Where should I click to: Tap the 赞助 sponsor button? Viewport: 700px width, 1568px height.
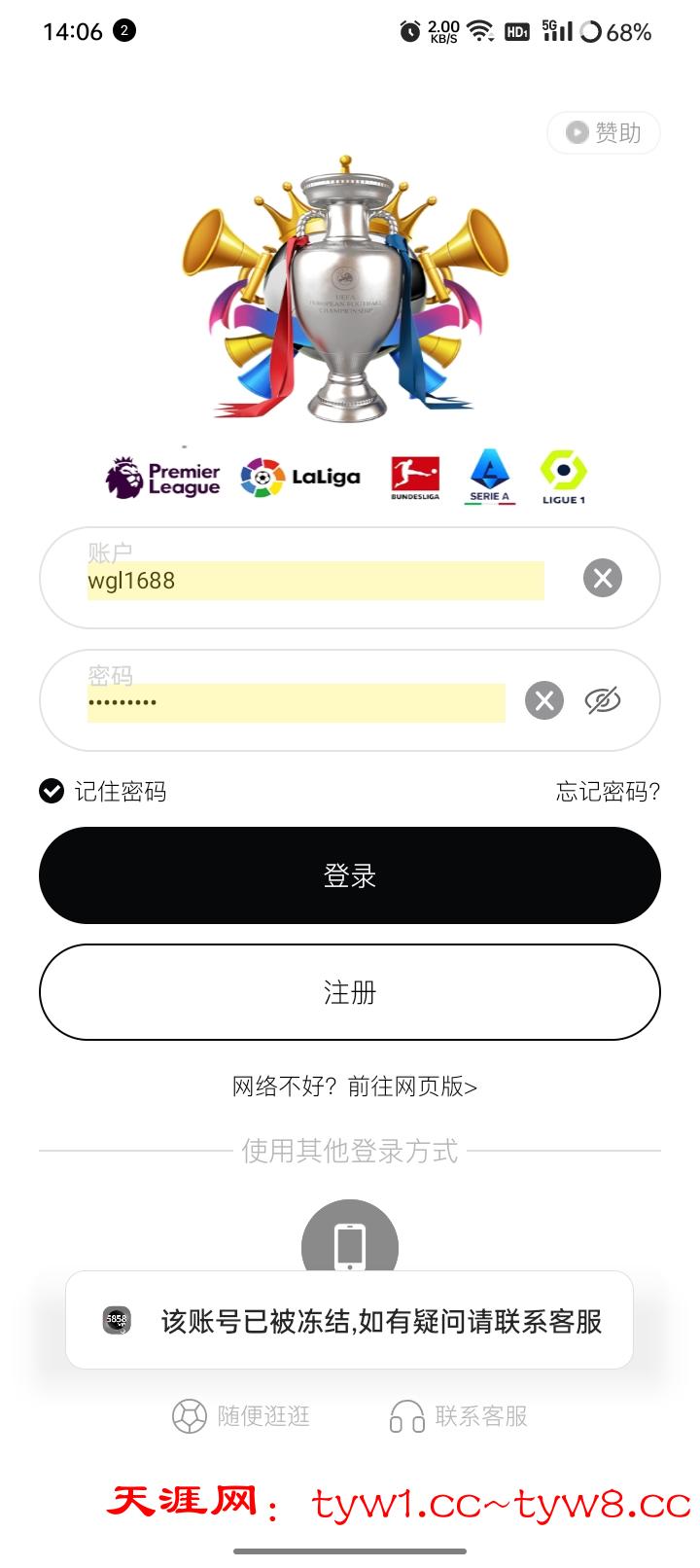tap(604, 132)
